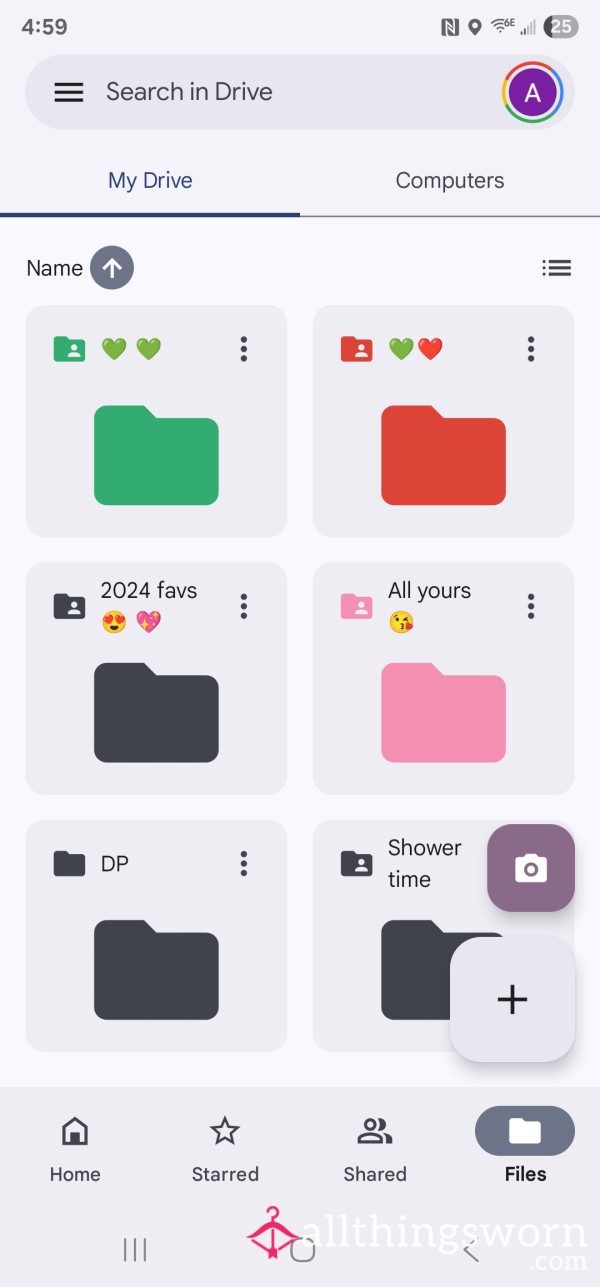600x1287 pixels.
Task: Open the account avatar A
Action: click(x=532, y=93)
